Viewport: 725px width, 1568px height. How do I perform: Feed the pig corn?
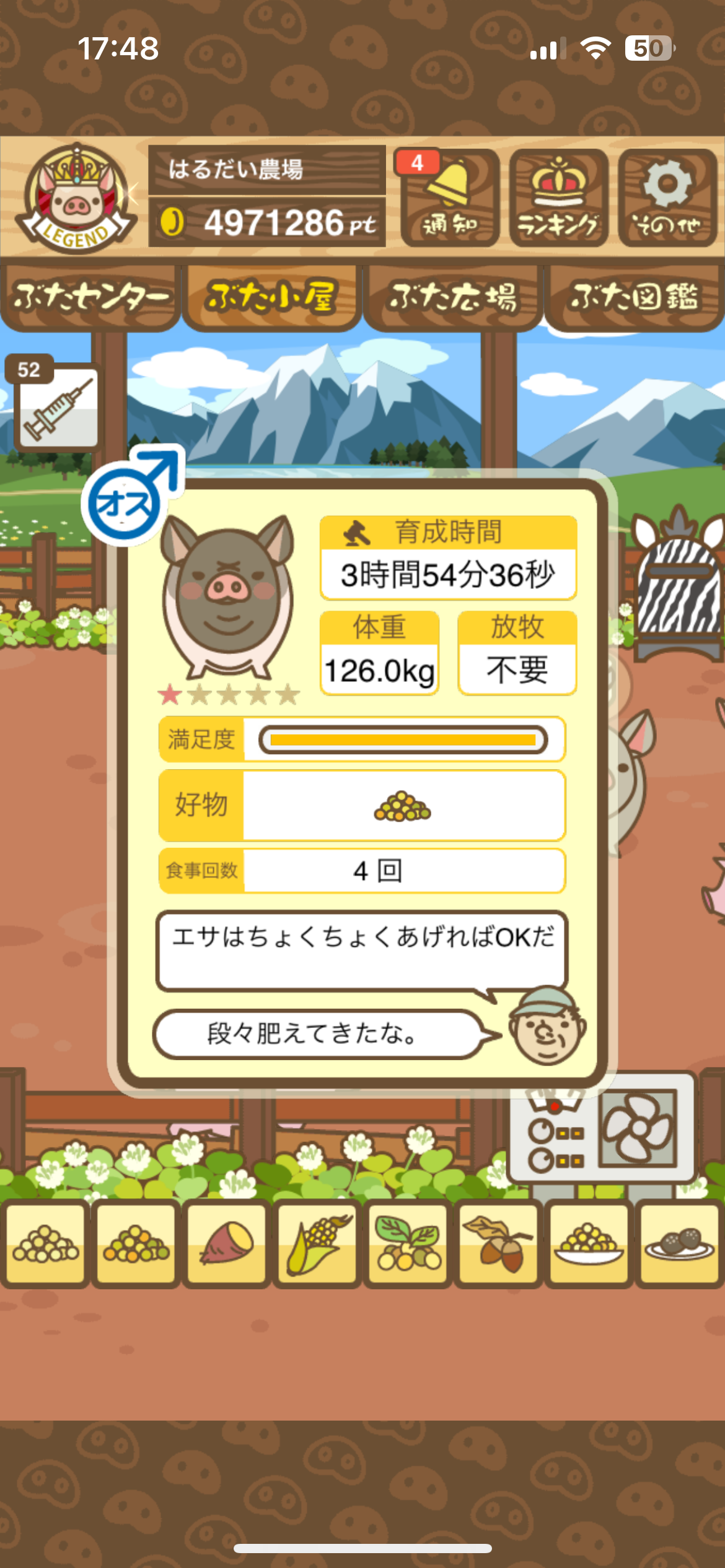coord(317,1244)
